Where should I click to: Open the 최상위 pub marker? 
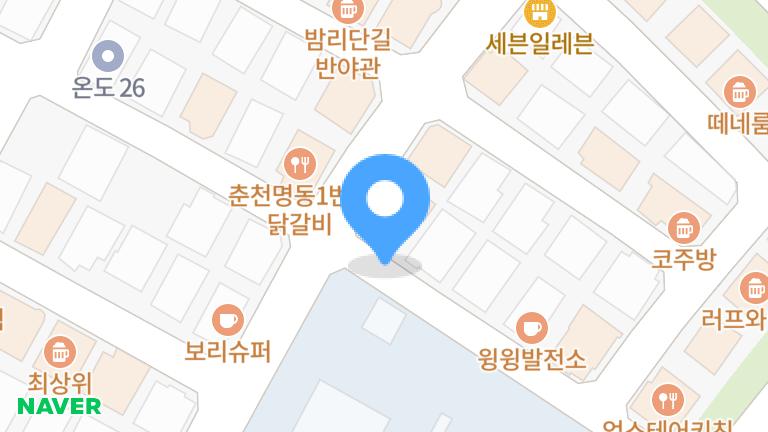[61, 351]
